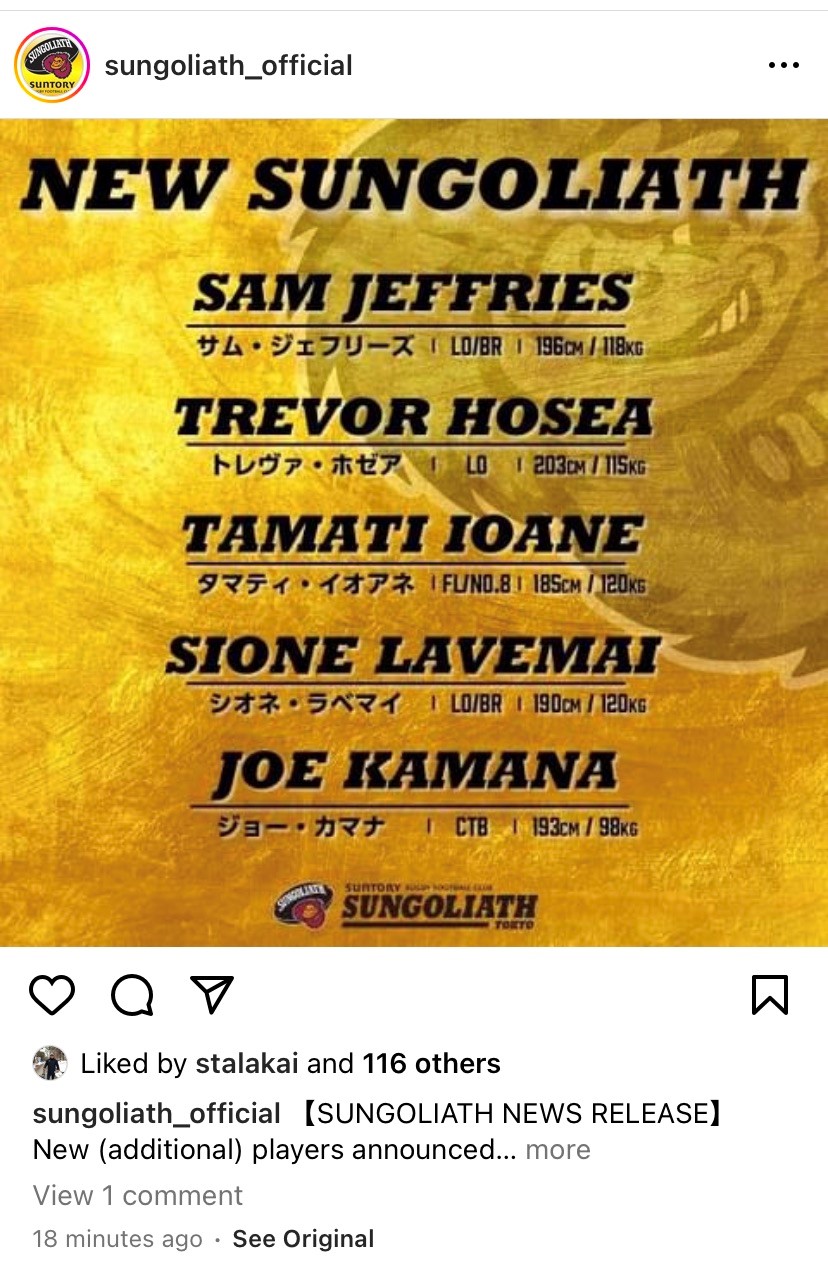The width and height of the screenshot is (828, 1283).
Task: Bookmark this post
Action: tap(769, 995)
